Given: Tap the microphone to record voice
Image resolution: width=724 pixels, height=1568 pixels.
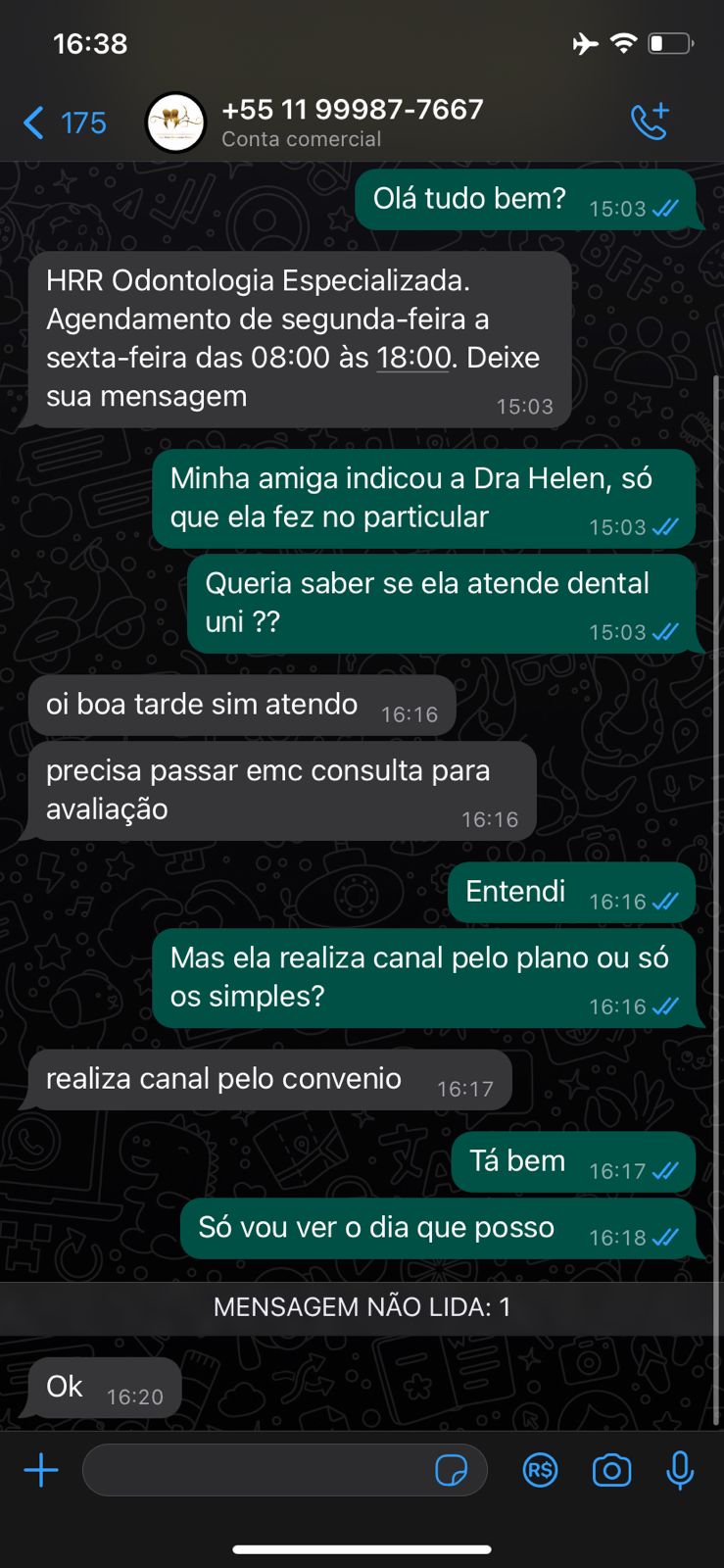Looking at the screenshot, I should pos(680,1470).
